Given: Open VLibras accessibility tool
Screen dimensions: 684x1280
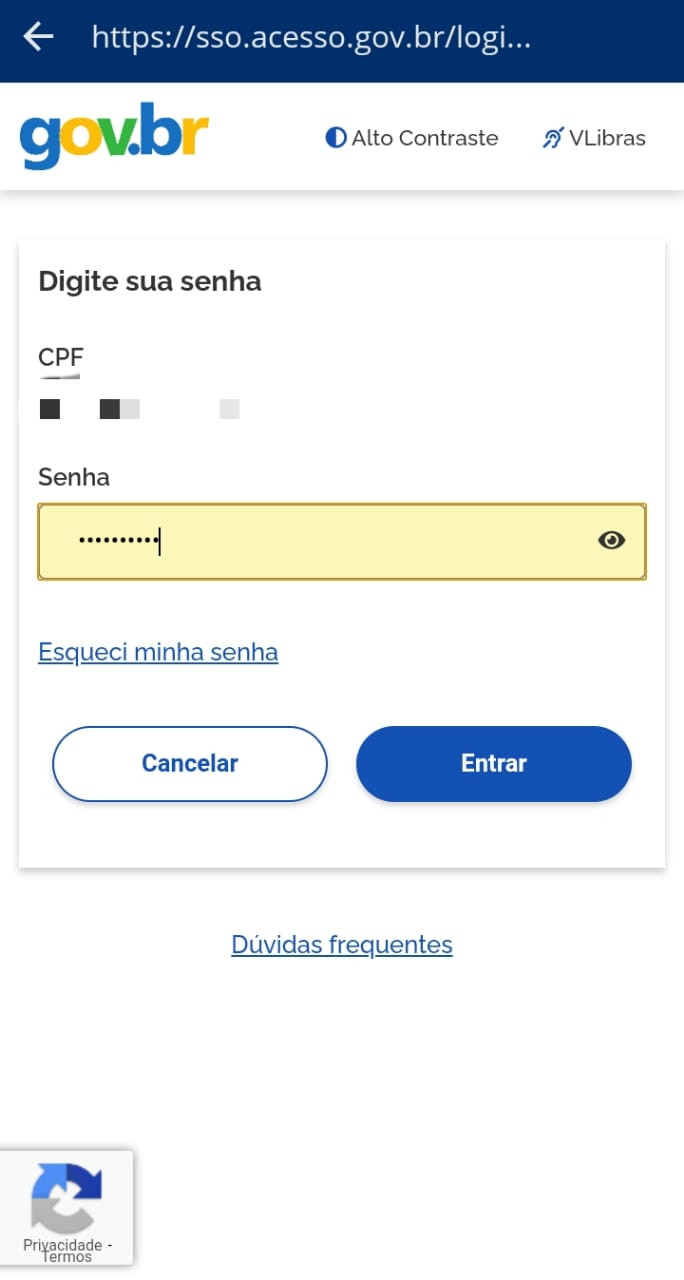Looking at the screenshot, I should (594, 138).
